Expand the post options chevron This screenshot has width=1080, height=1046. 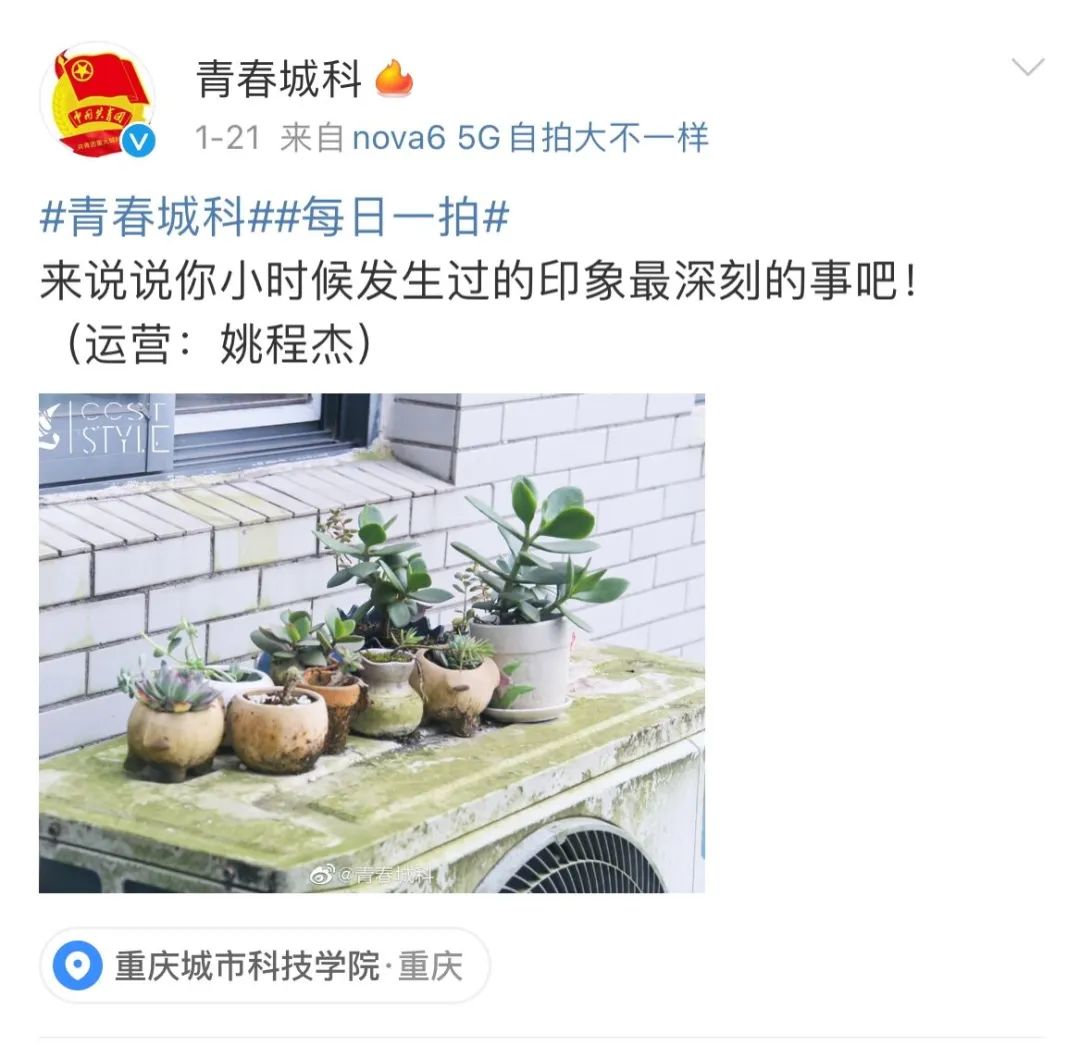click(x=1028, y=68)
